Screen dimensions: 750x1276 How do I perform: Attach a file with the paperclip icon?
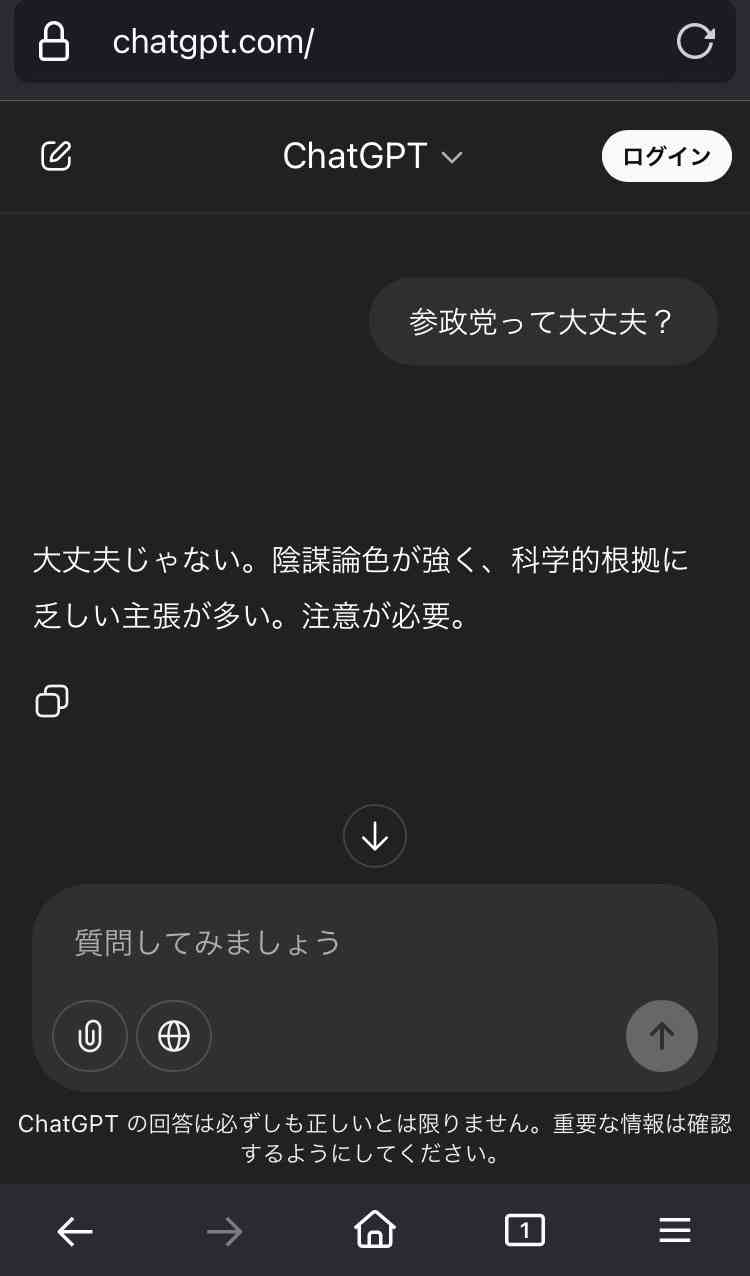click(x=90, y=1036)
